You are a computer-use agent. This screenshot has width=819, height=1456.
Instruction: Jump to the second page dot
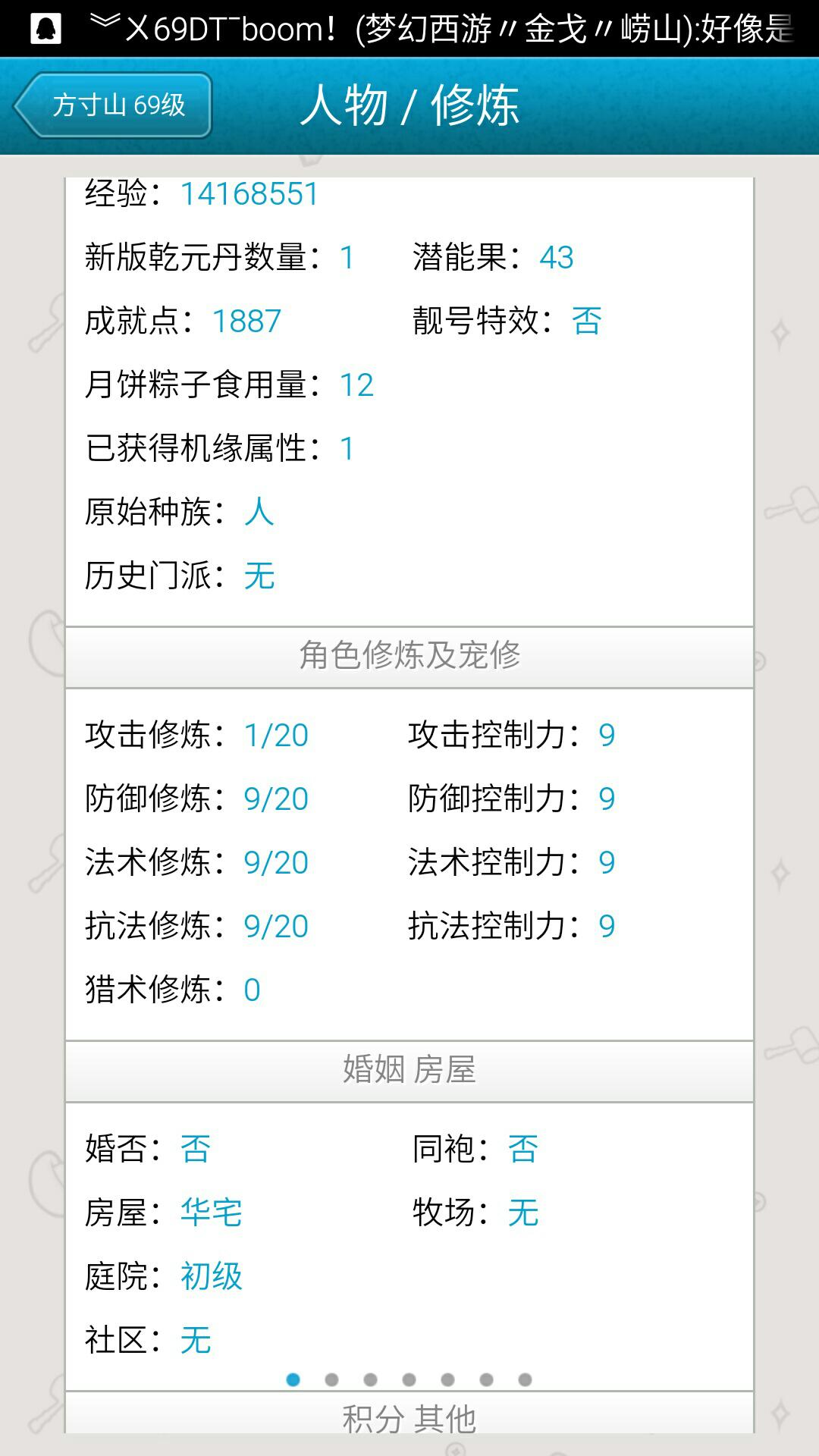[x=331, y=1379]
